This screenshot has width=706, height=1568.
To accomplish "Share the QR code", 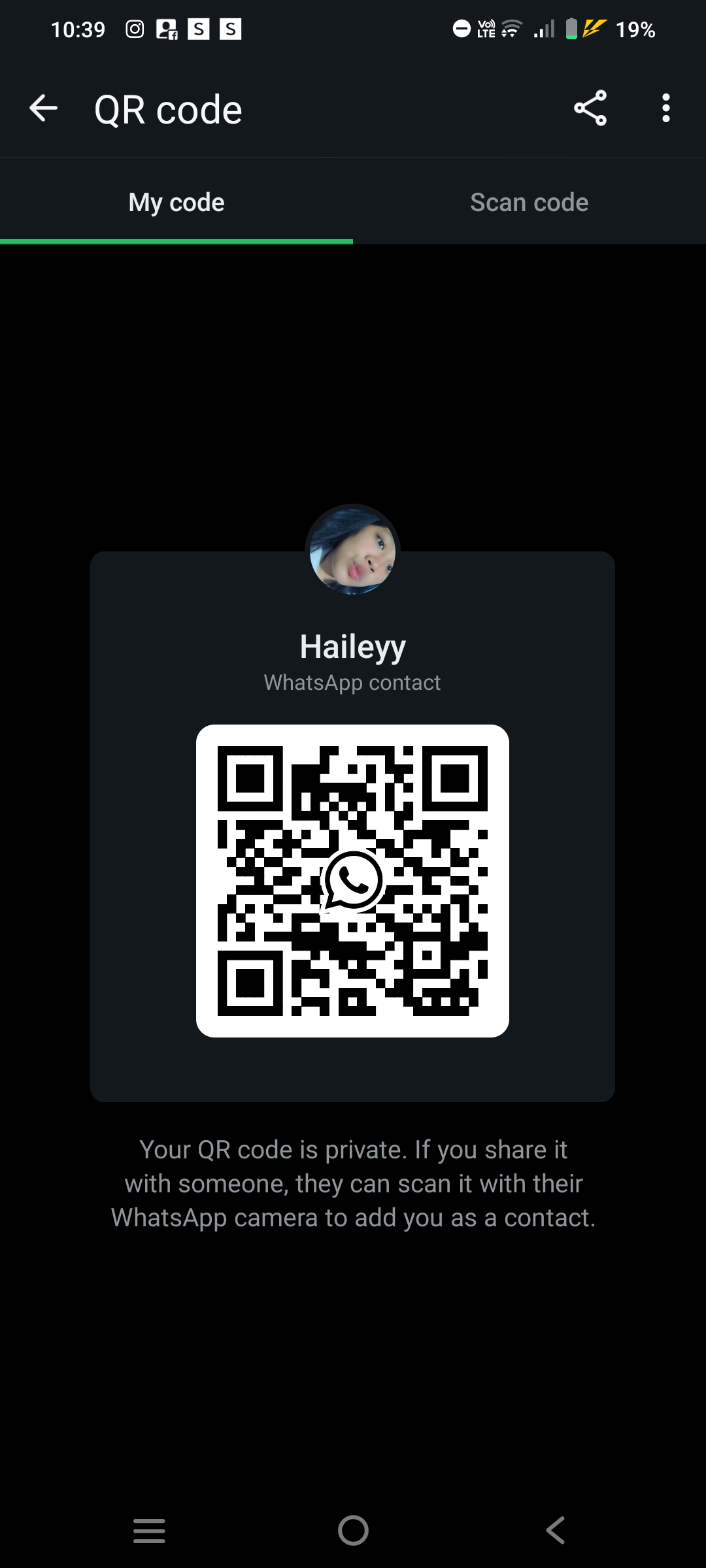I will click(590, 108).
